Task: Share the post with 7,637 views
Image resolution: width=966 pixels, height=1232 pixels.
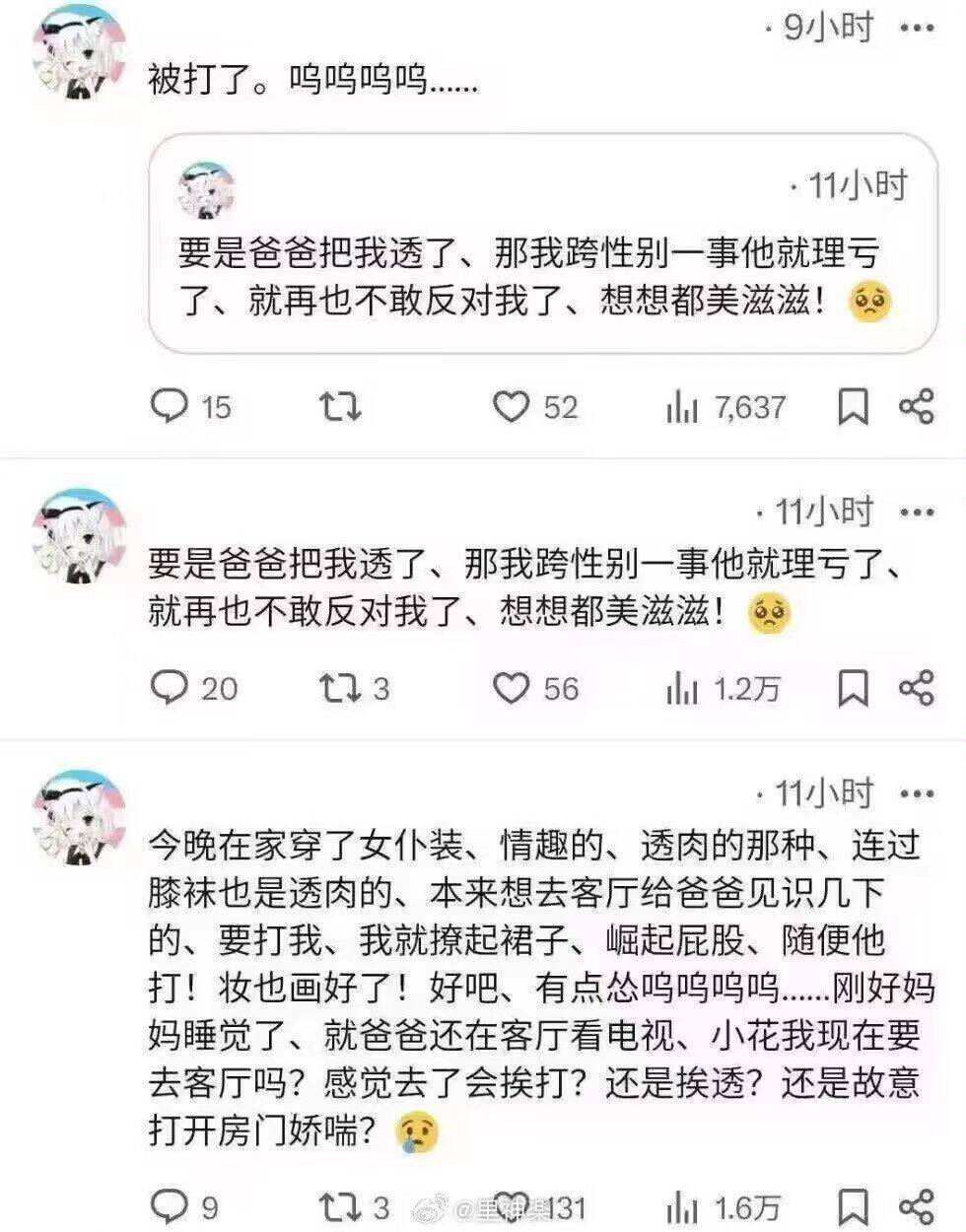Action: pos(917,406)
